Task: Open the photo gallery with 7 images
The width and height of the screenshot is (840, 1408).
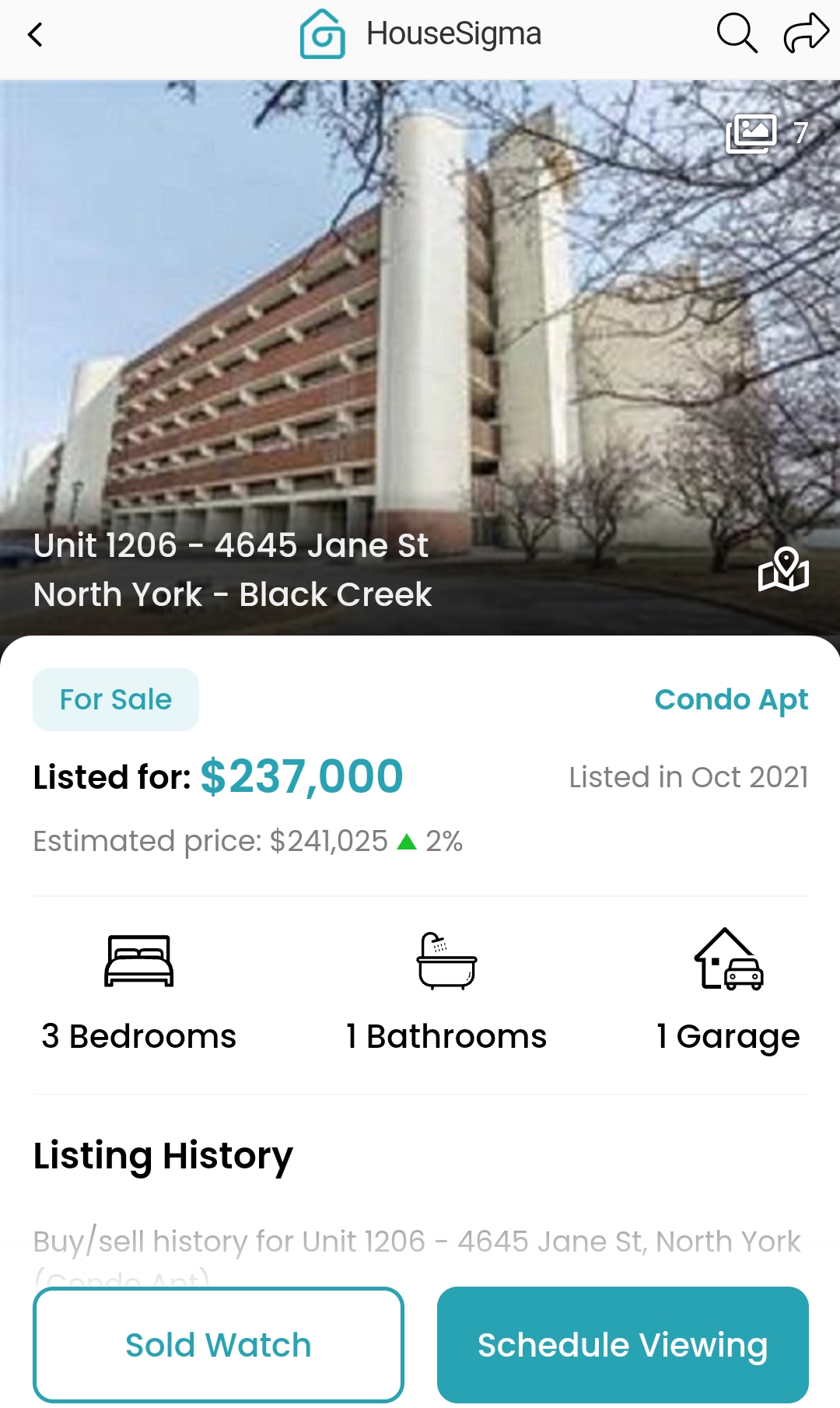Action: coord(767,134)
